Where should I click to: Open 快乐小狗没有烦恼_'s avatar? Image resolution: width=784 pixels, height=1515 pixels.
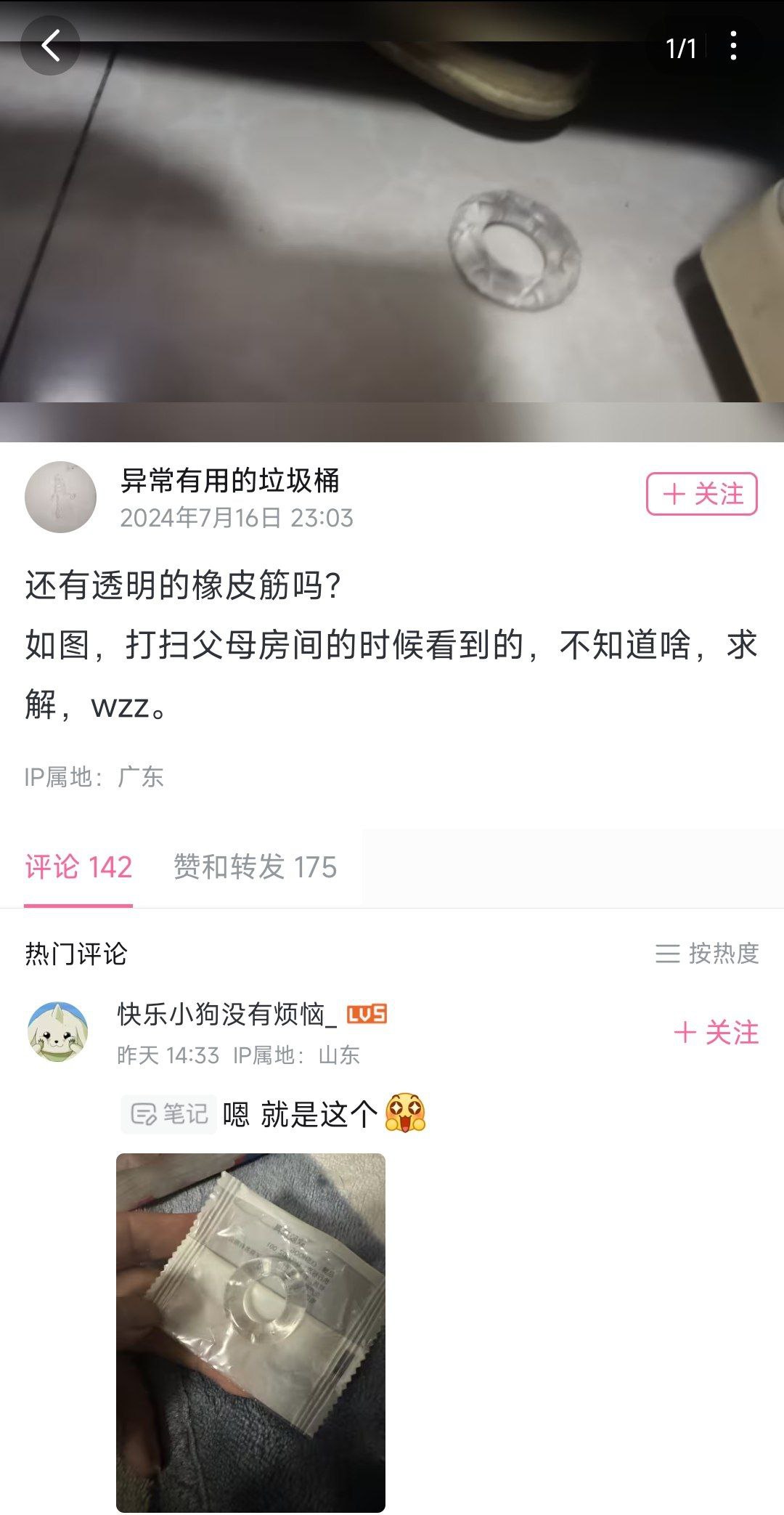click(57, 1031)
